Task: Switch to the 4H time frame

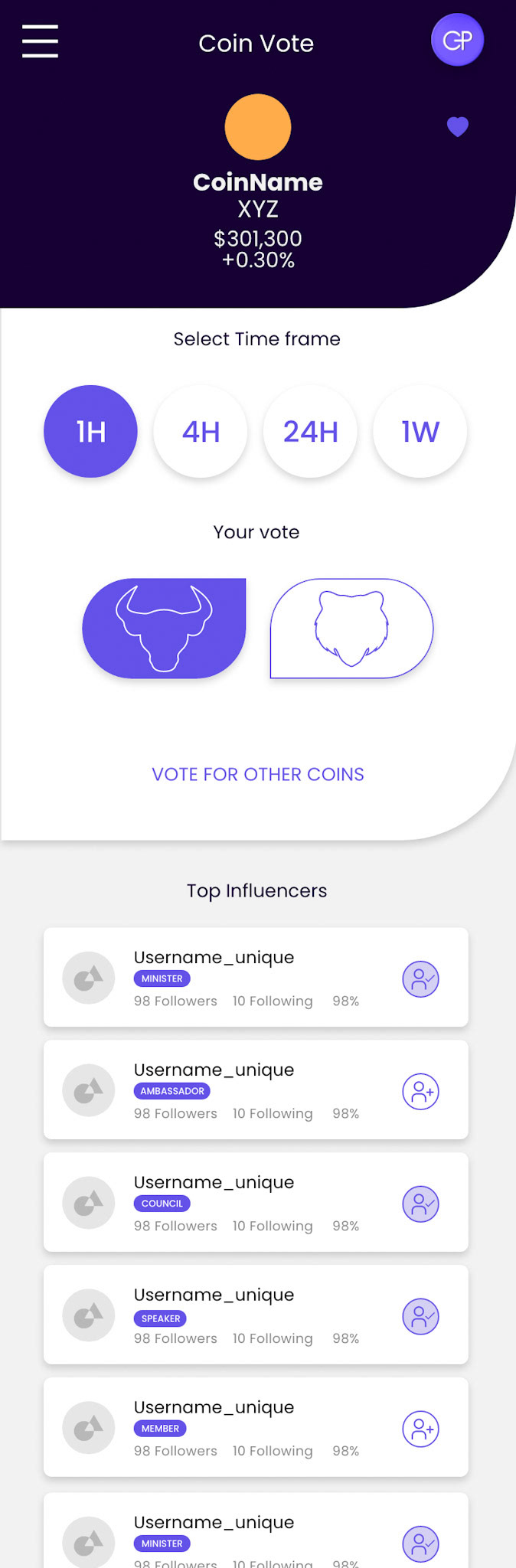Action: [201, 431]
